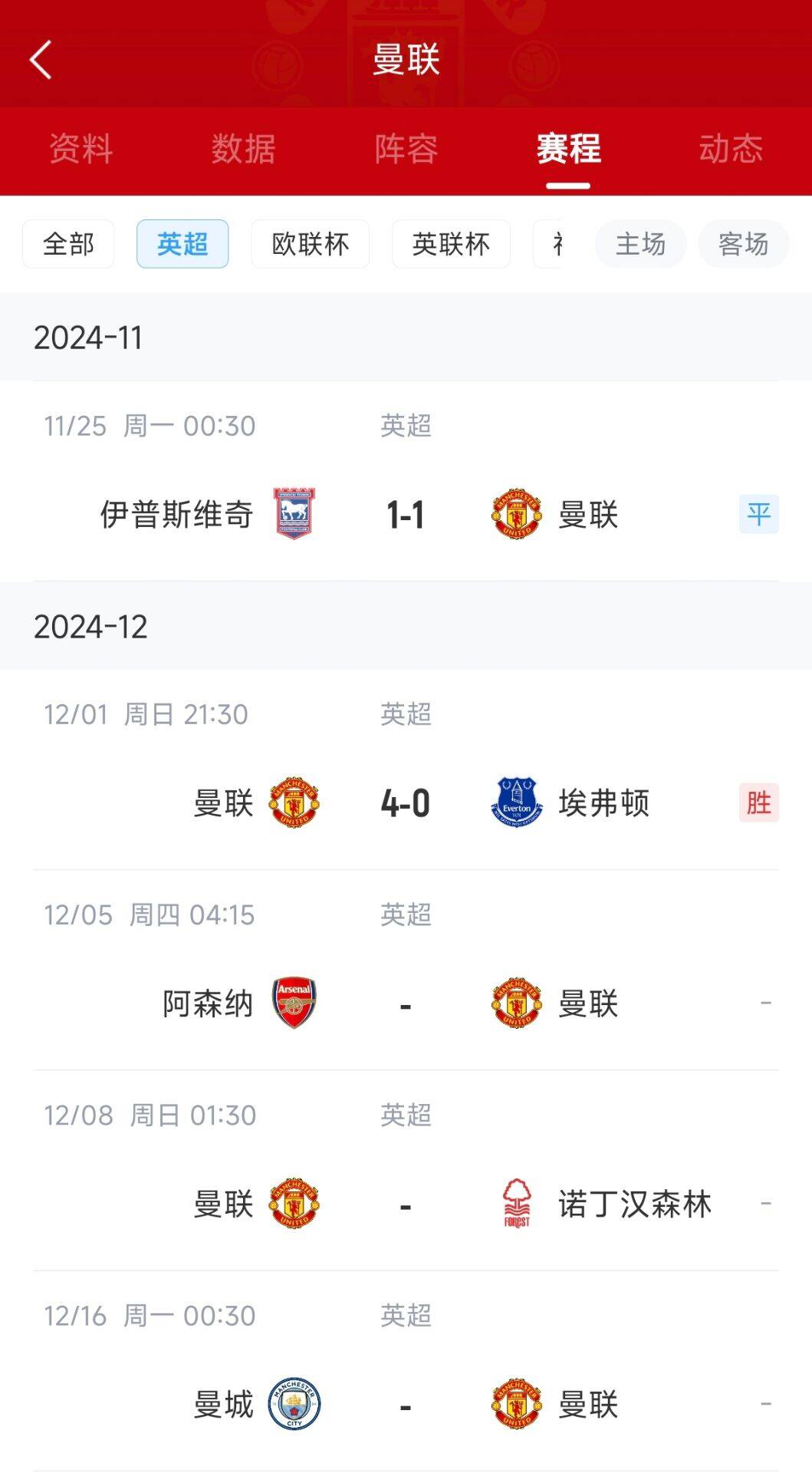812x1473 pixels.
Task: Show only 客场 matches
Action: tap(743, 244)
